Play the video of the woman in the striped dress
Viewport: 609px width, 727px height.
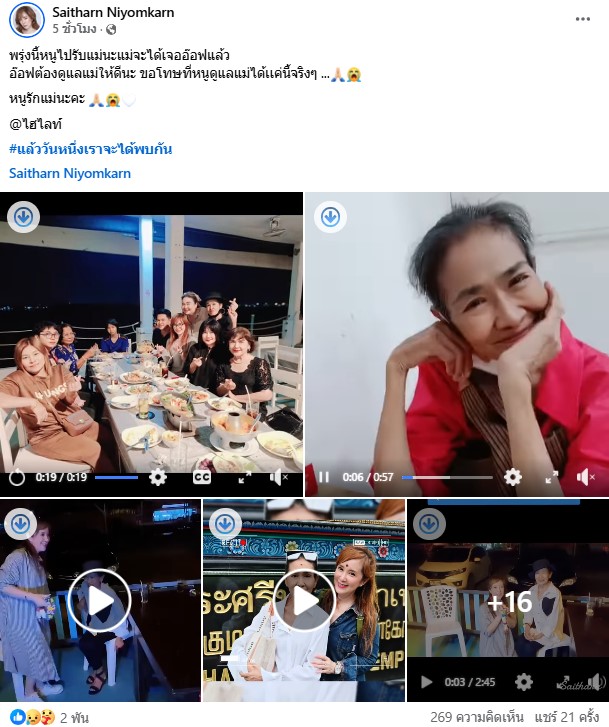point(100,600)
